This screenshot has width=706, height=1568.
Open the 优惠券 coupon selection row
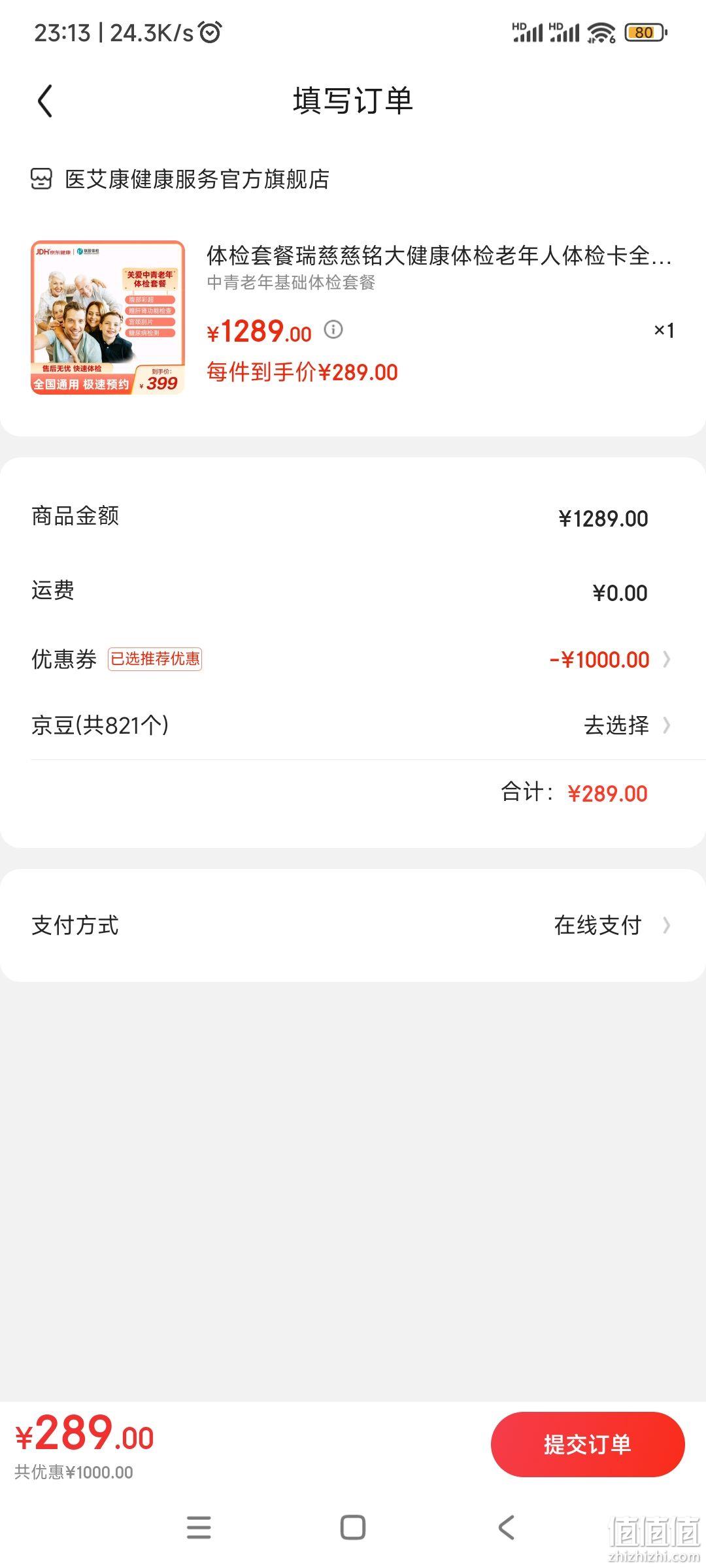[x=353, y=659]
